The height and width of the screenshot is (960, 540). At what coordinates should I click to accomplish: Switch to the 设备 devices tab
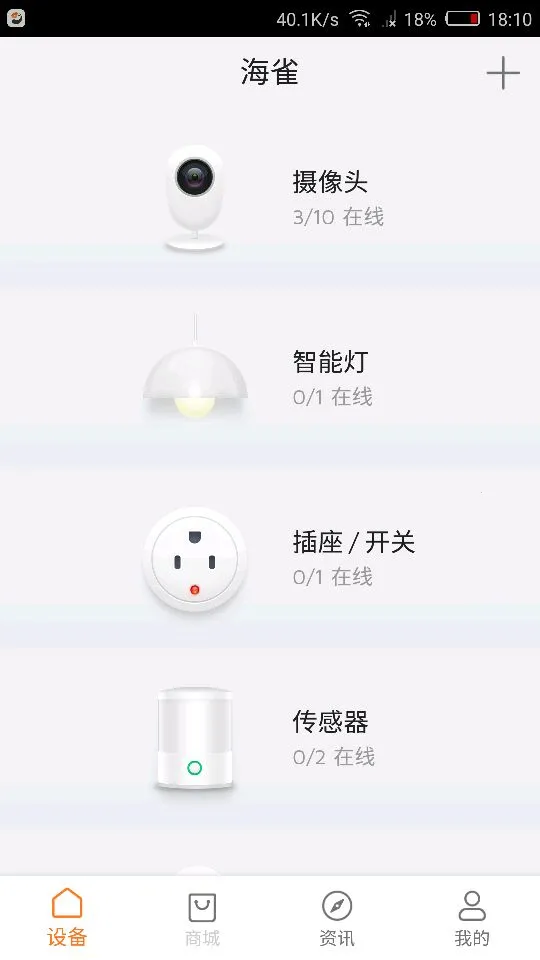tap(67, 918)
